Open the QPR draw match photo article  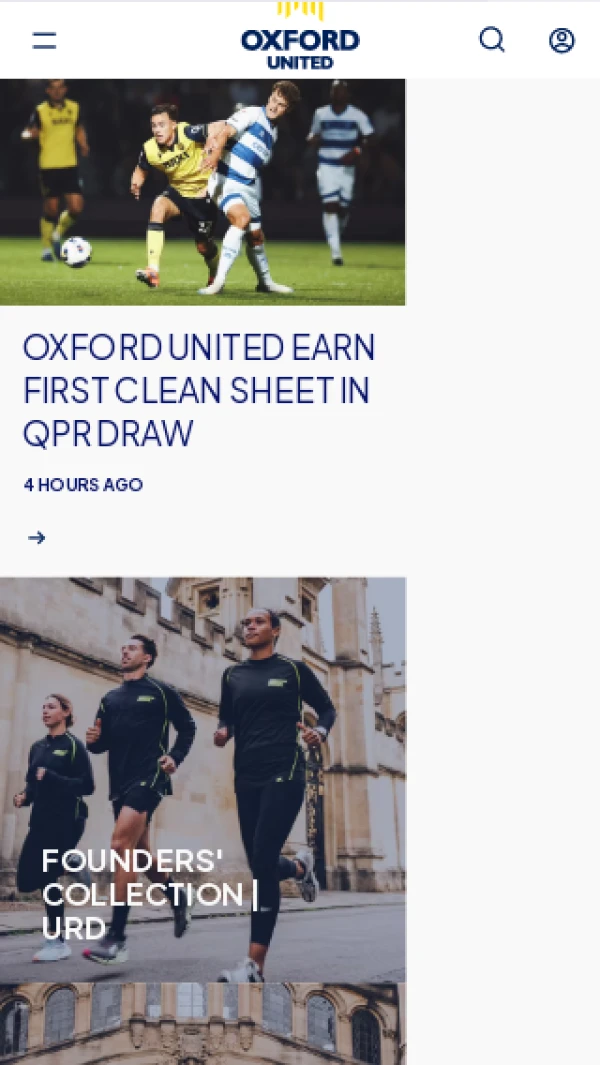tap(202, 192)
